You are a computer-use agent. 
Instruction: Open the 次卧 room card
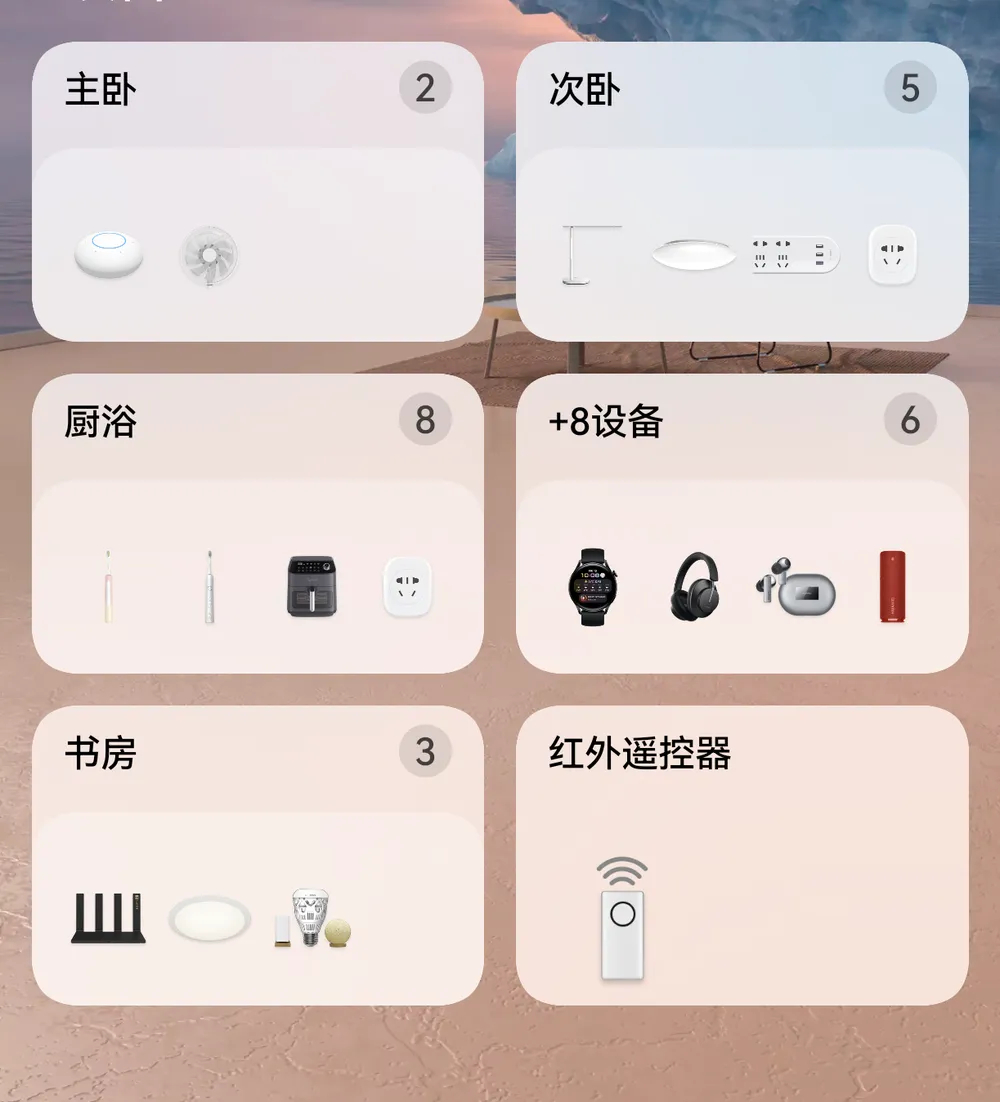741,192
